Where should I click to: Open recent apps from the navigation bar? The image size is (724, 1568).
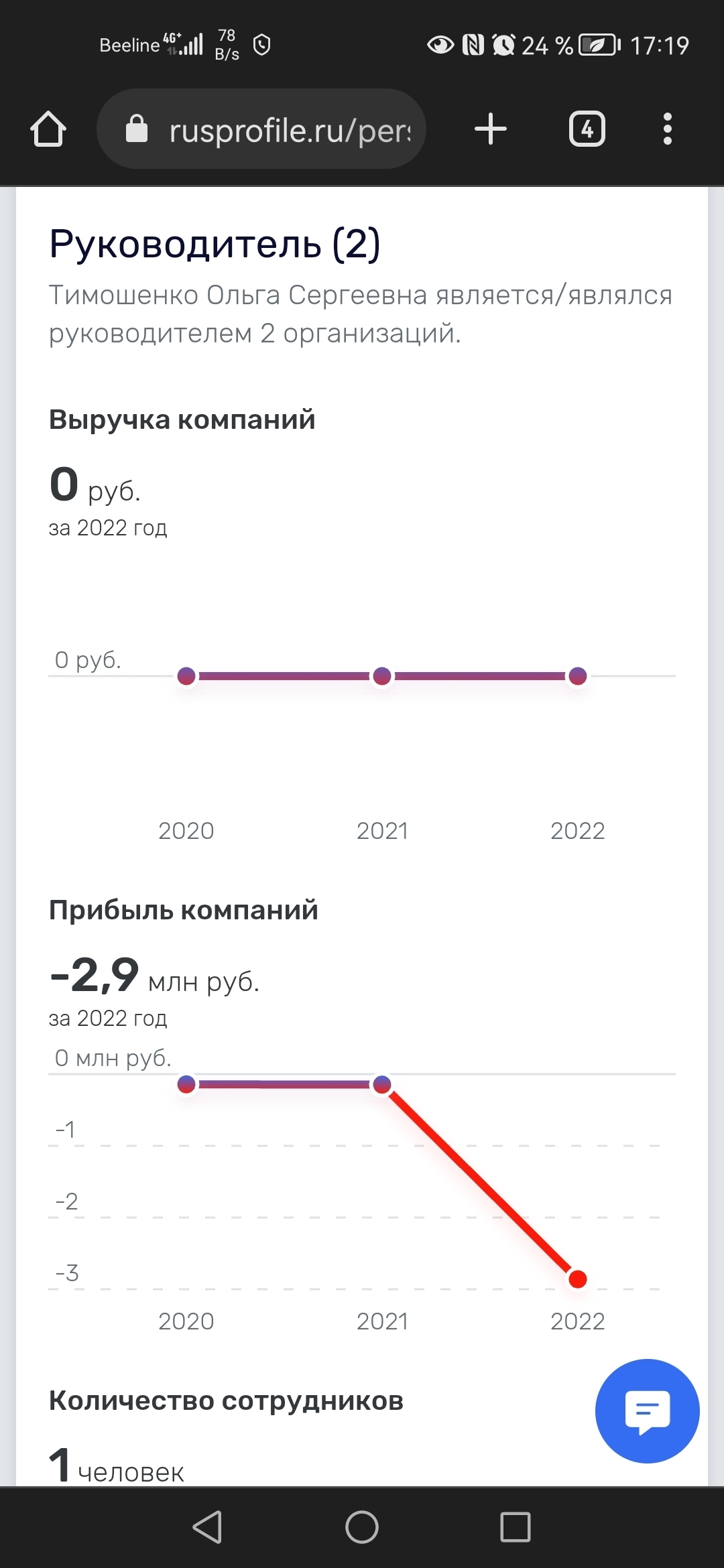point(516,1527)
